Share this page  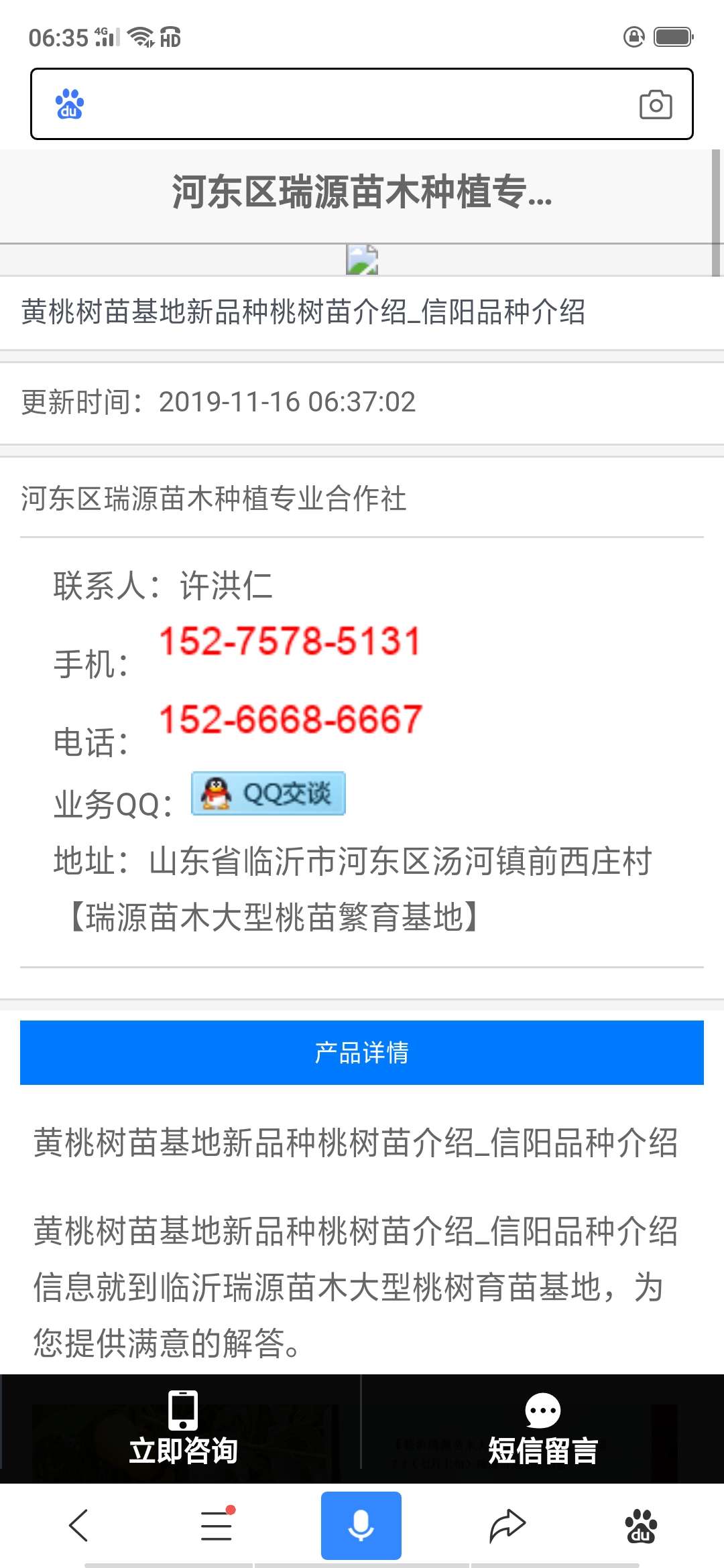(507, 1525)
